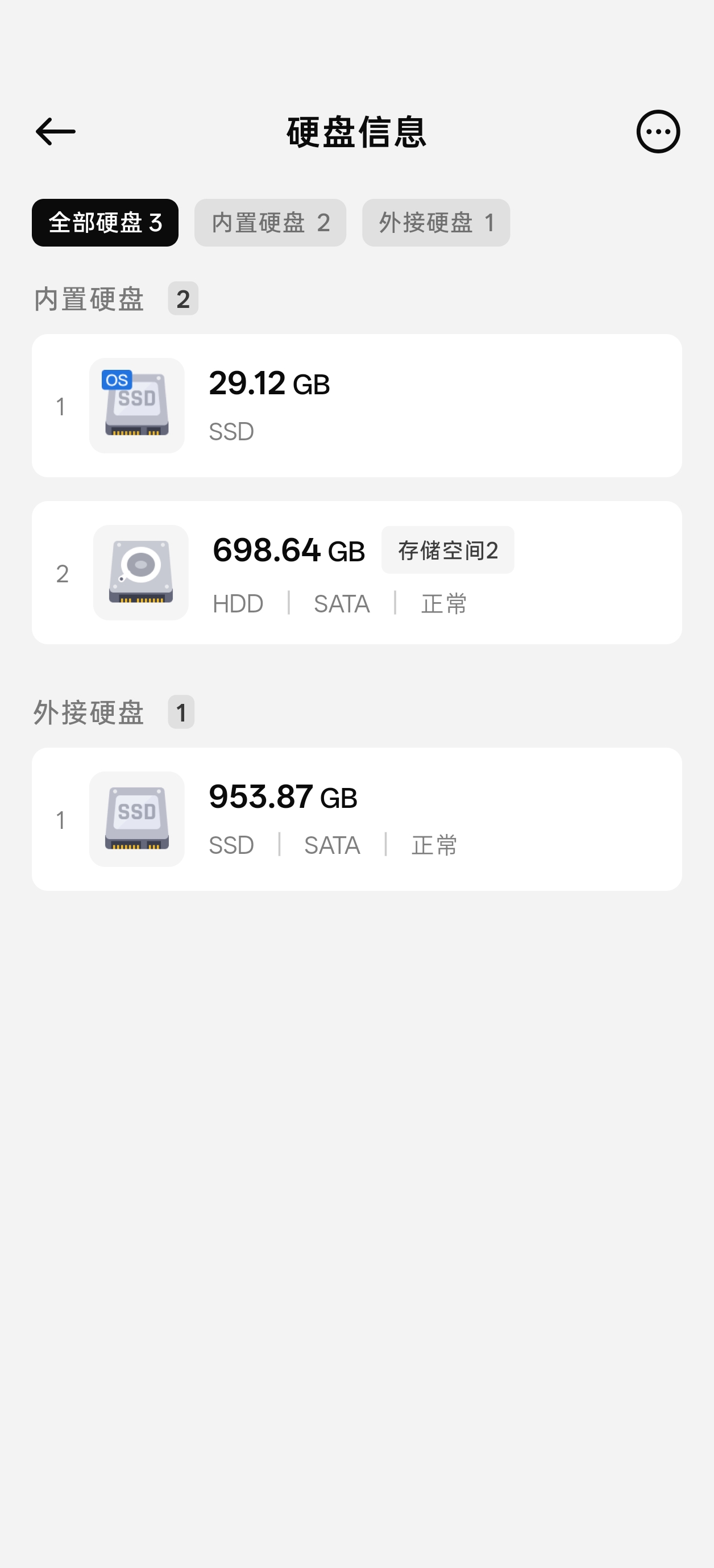Open the 698.64 GB HDD disk details

pyautogui.click(x=357, y=573)
